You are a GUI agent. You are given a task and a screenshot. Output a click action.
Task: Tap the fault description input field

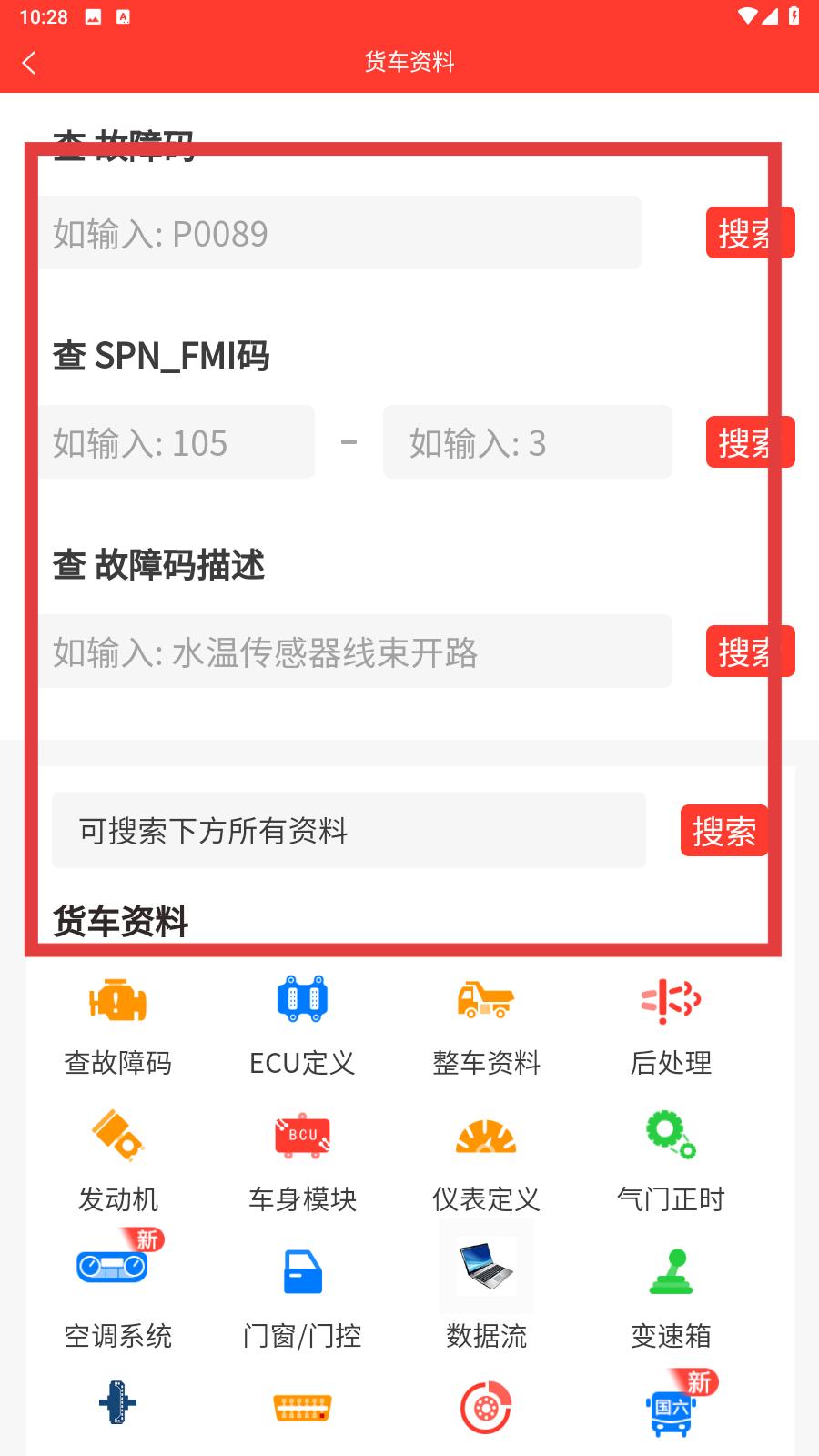point(355,652)
